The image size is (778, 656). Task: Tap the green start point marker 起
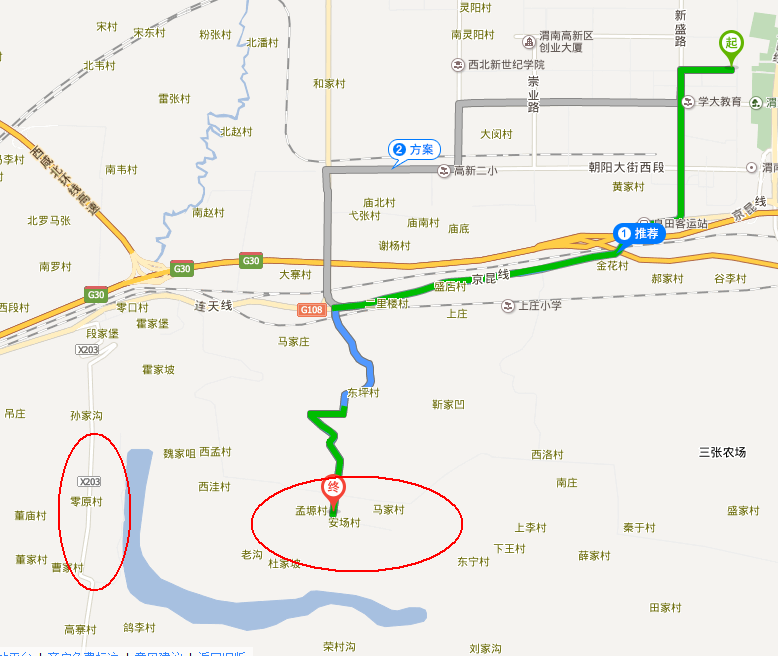732,44
